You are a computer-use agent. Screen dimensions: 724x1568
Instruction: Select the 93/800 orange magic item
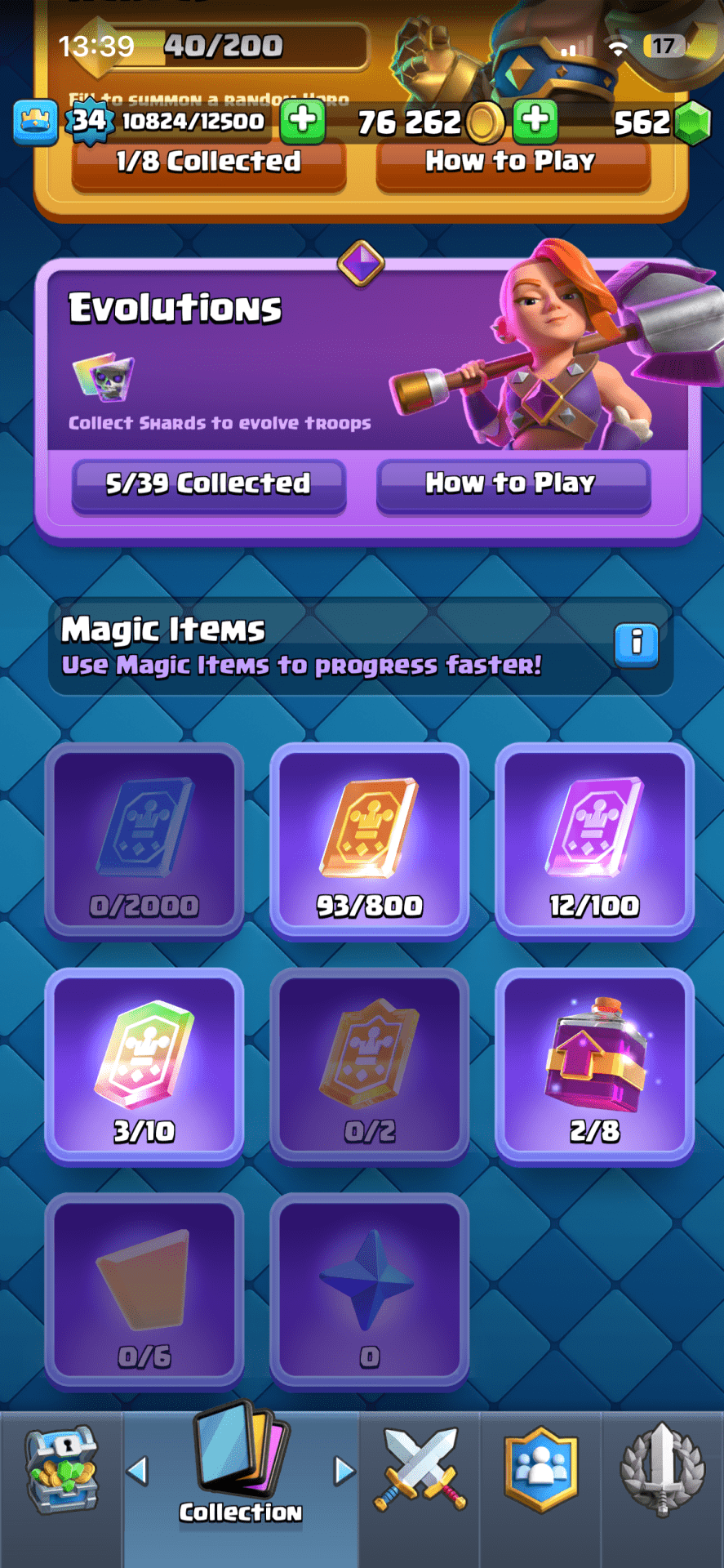click(x=369, y=841)
